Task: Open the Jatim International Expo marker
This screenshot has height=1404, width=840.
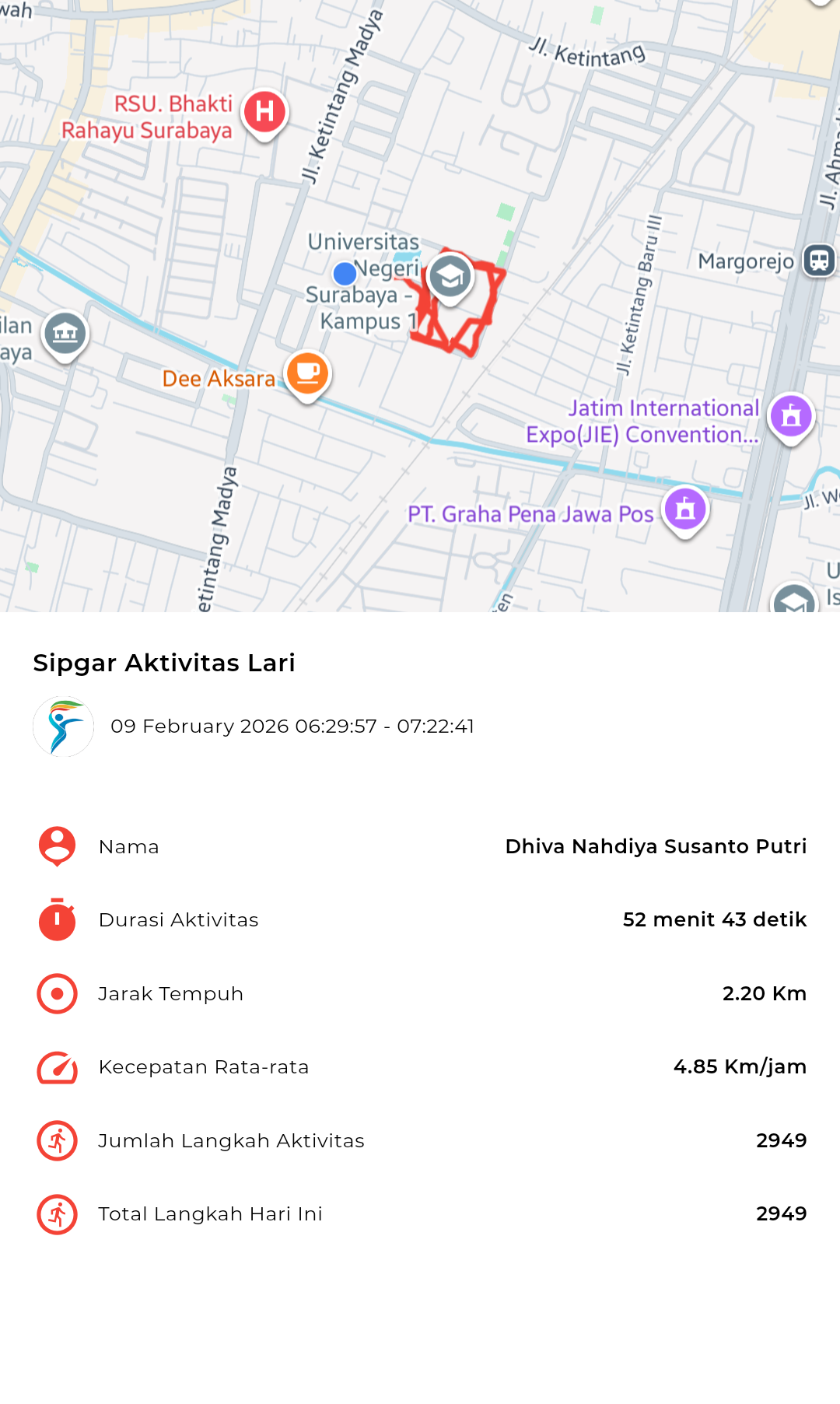Action: point(791,416)
